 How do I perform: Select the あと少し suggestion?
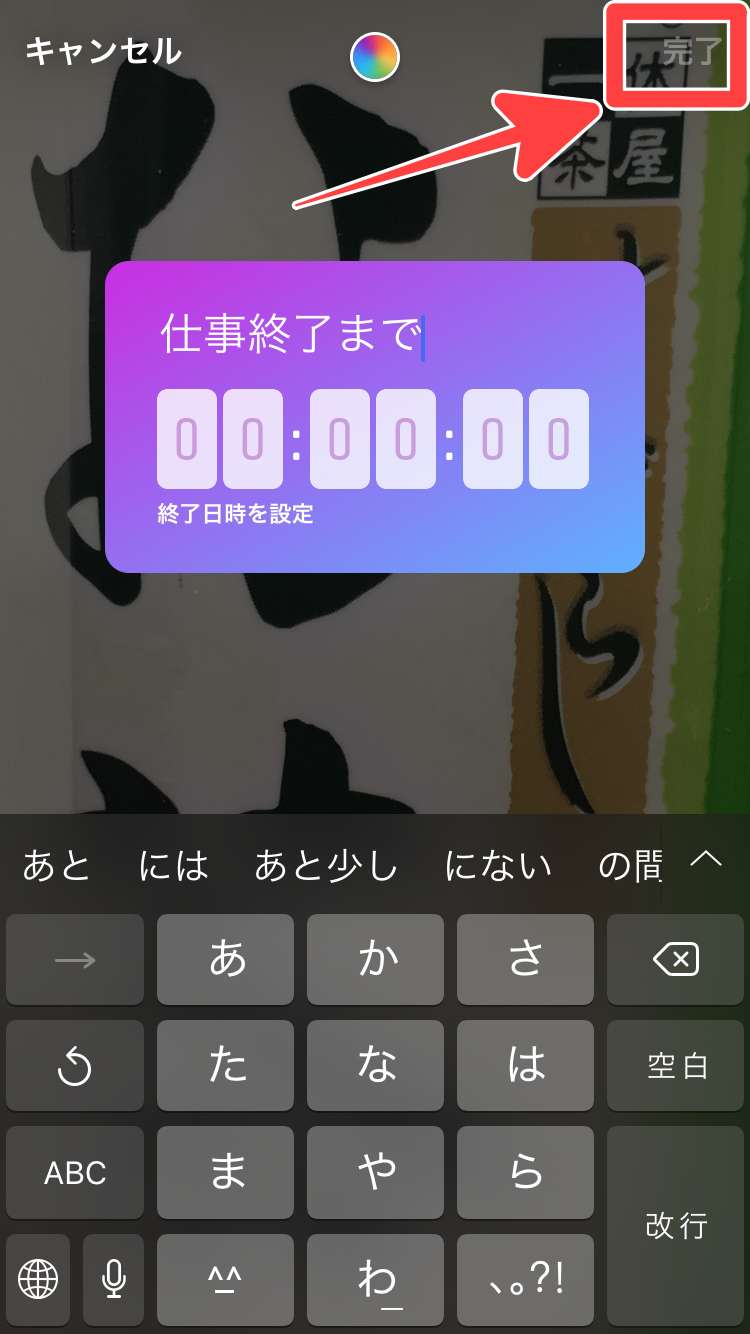coord(326,866)
